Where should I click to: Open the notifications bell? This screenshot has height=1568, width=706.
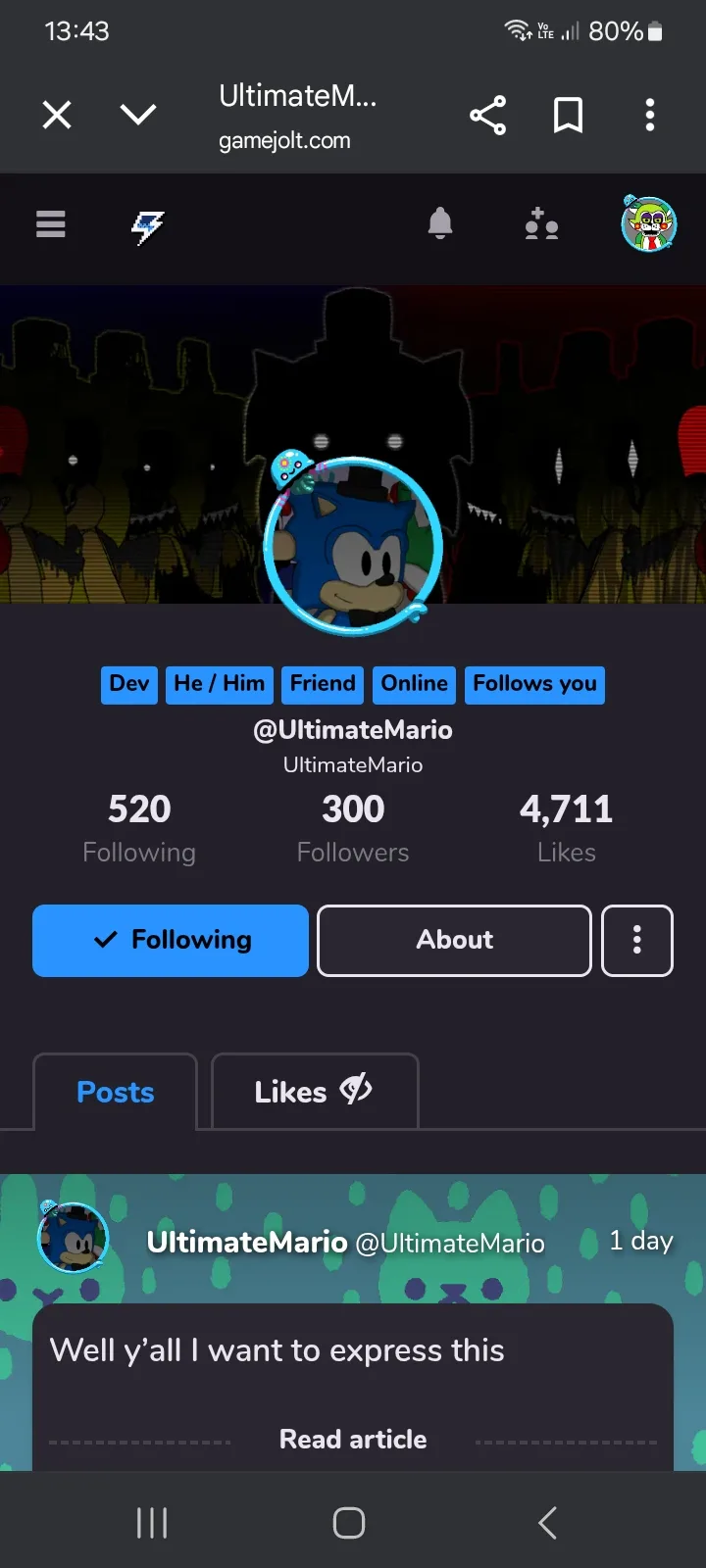(x=440, y=224)
